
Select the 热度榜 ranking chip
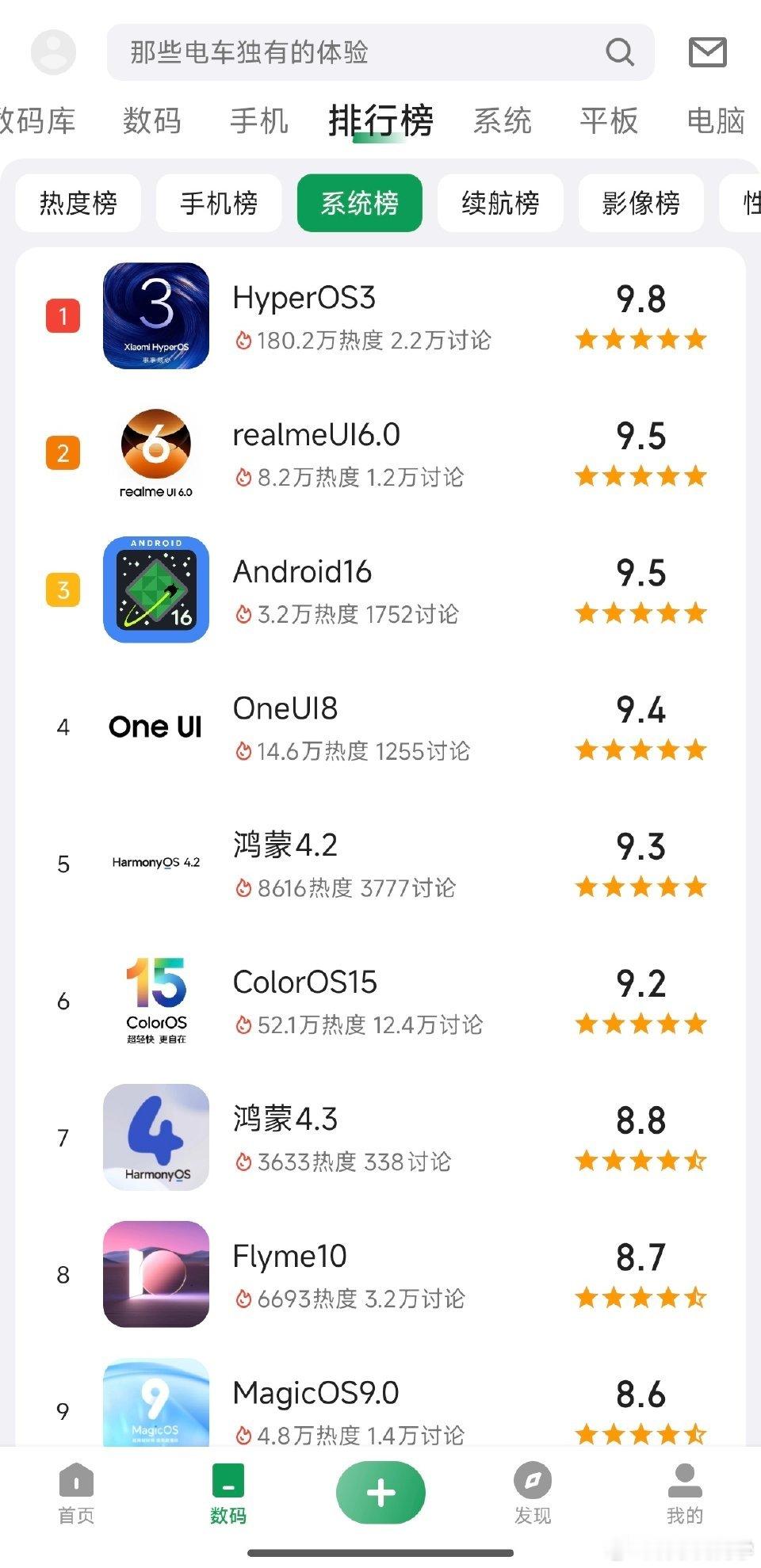click(78, 204)
